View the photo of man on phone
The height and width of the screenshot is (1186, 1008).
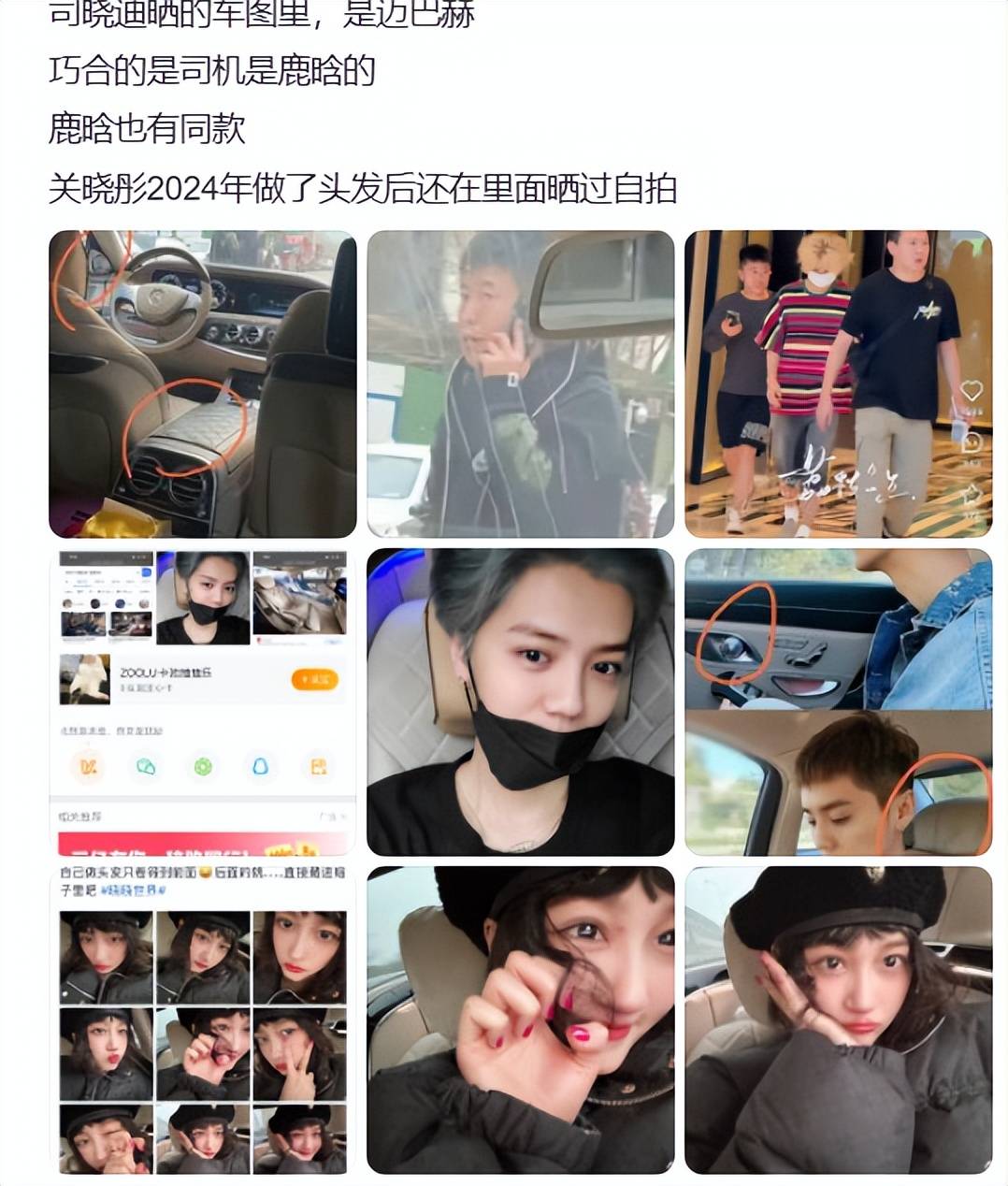[520, 383]
